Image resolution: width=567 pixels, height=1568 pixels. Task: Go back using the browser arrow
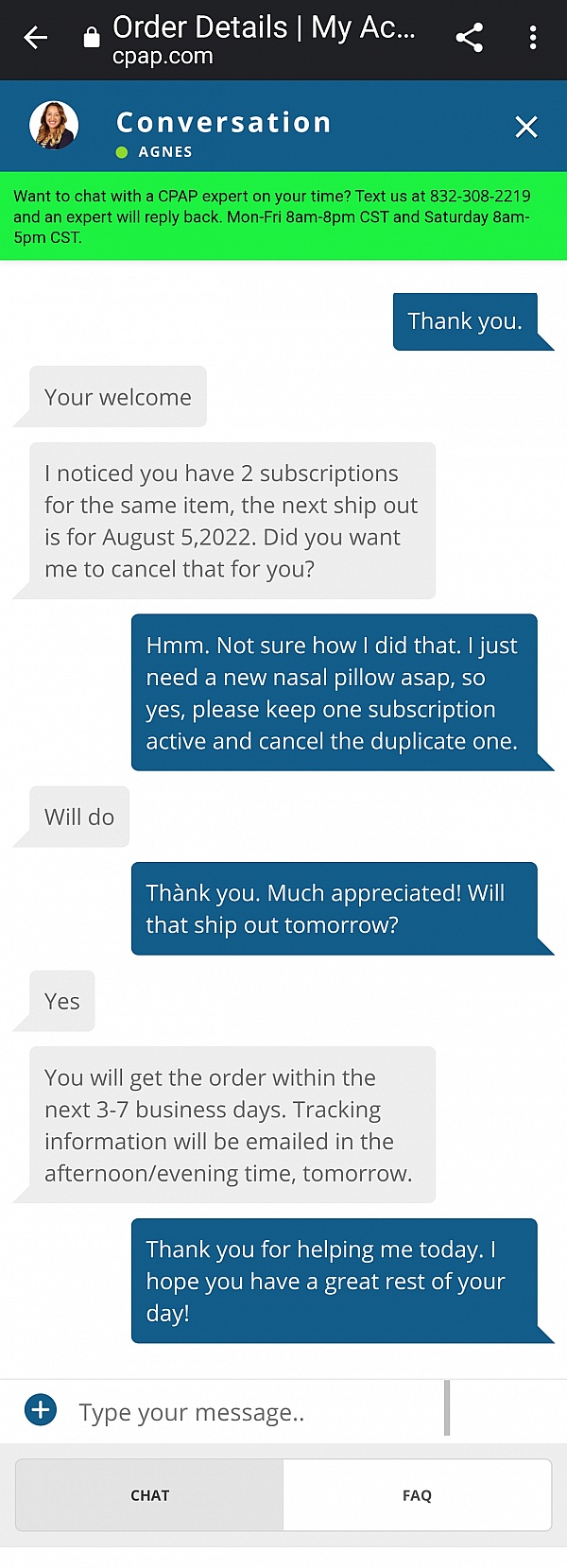click(35, 38)
